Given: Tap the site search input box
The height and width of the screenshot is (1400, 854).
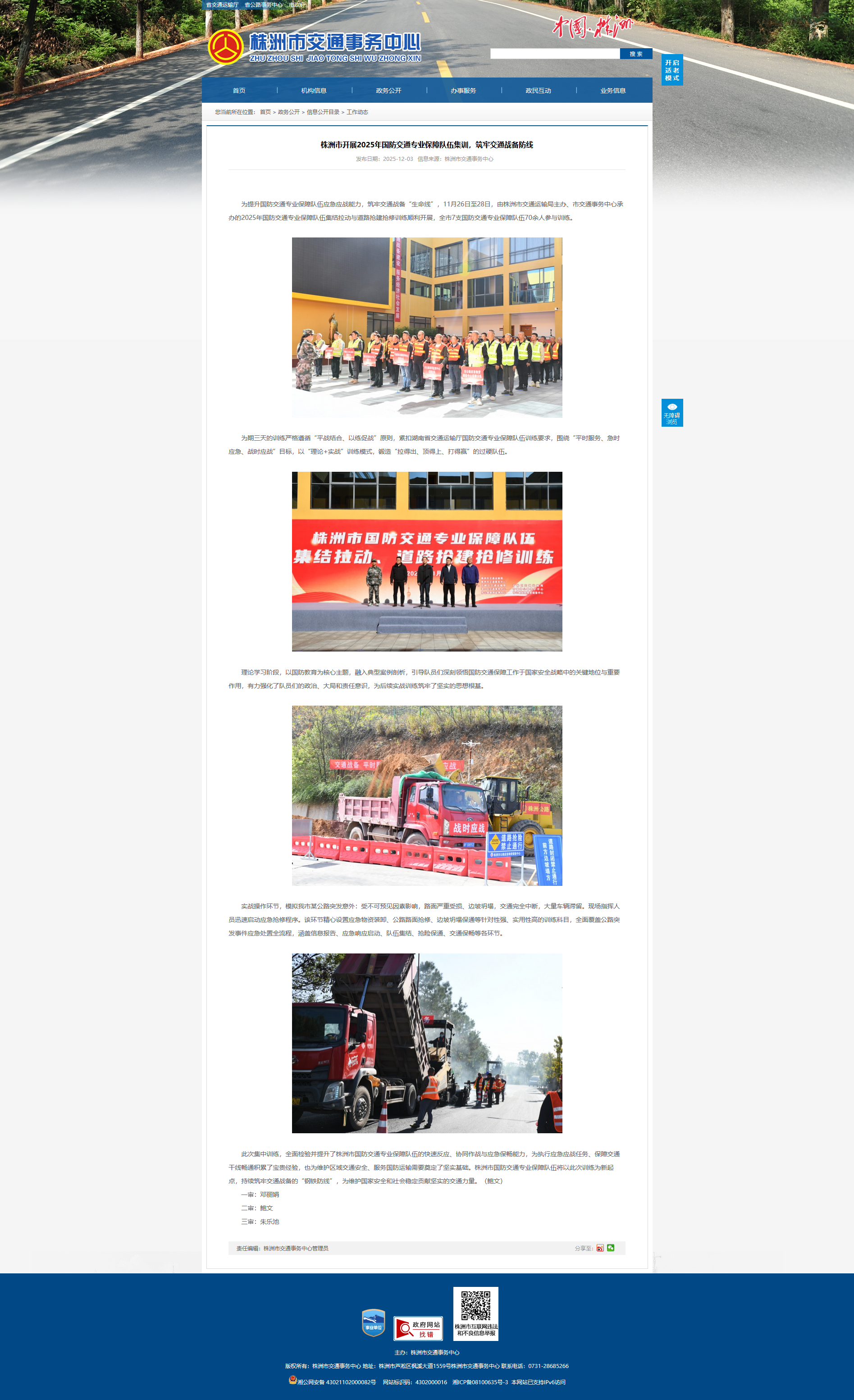Looking at the screenshot, I should [x=555, y=54].
